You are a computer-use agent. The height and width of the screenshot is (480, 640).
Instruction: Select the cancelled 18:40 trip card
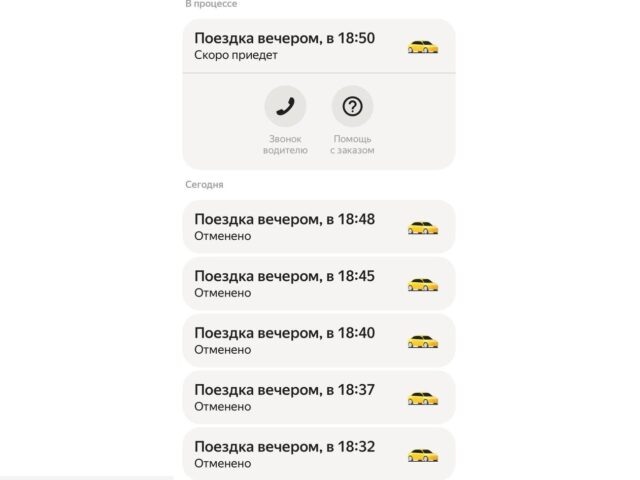tap(319, 340)
